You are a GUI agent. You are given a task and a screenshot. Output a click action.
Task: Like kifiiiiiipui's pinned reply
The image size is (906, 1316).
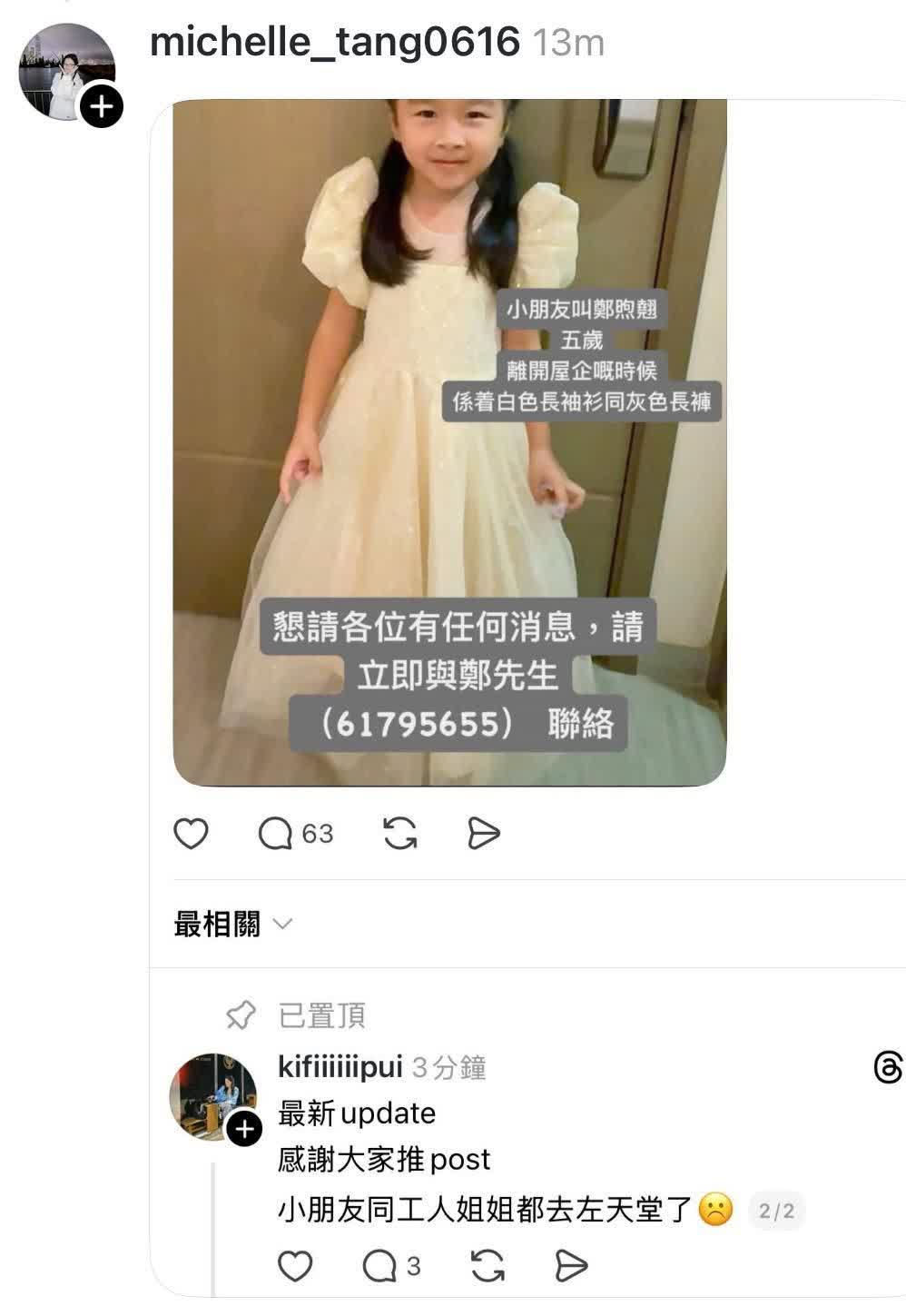[295, 1265]
